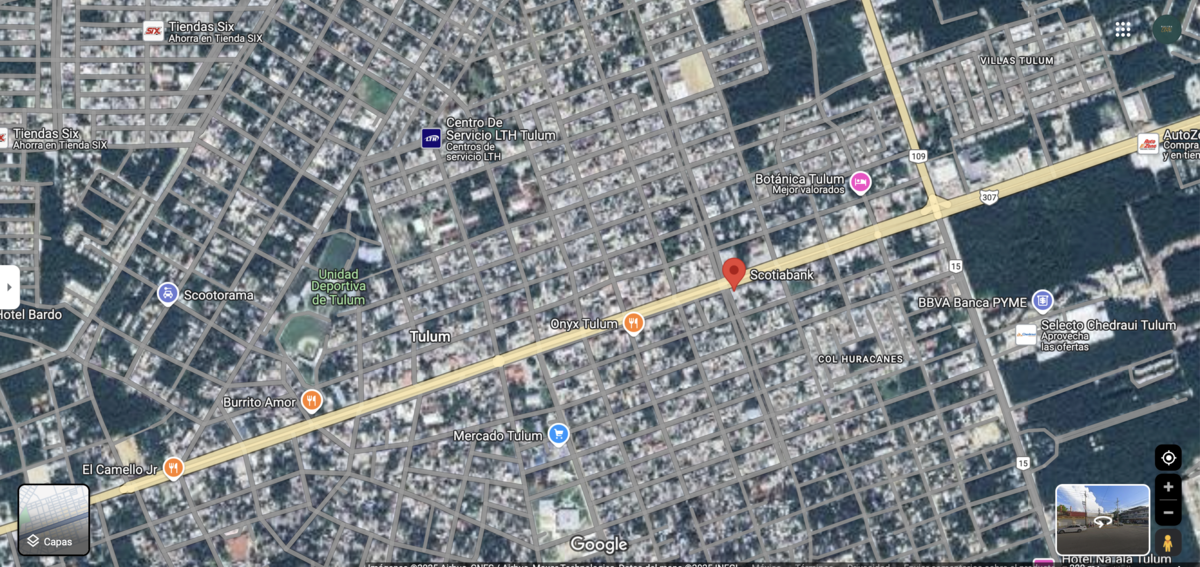Open the Google apps grid
1200x567 pixels.
1123,29
